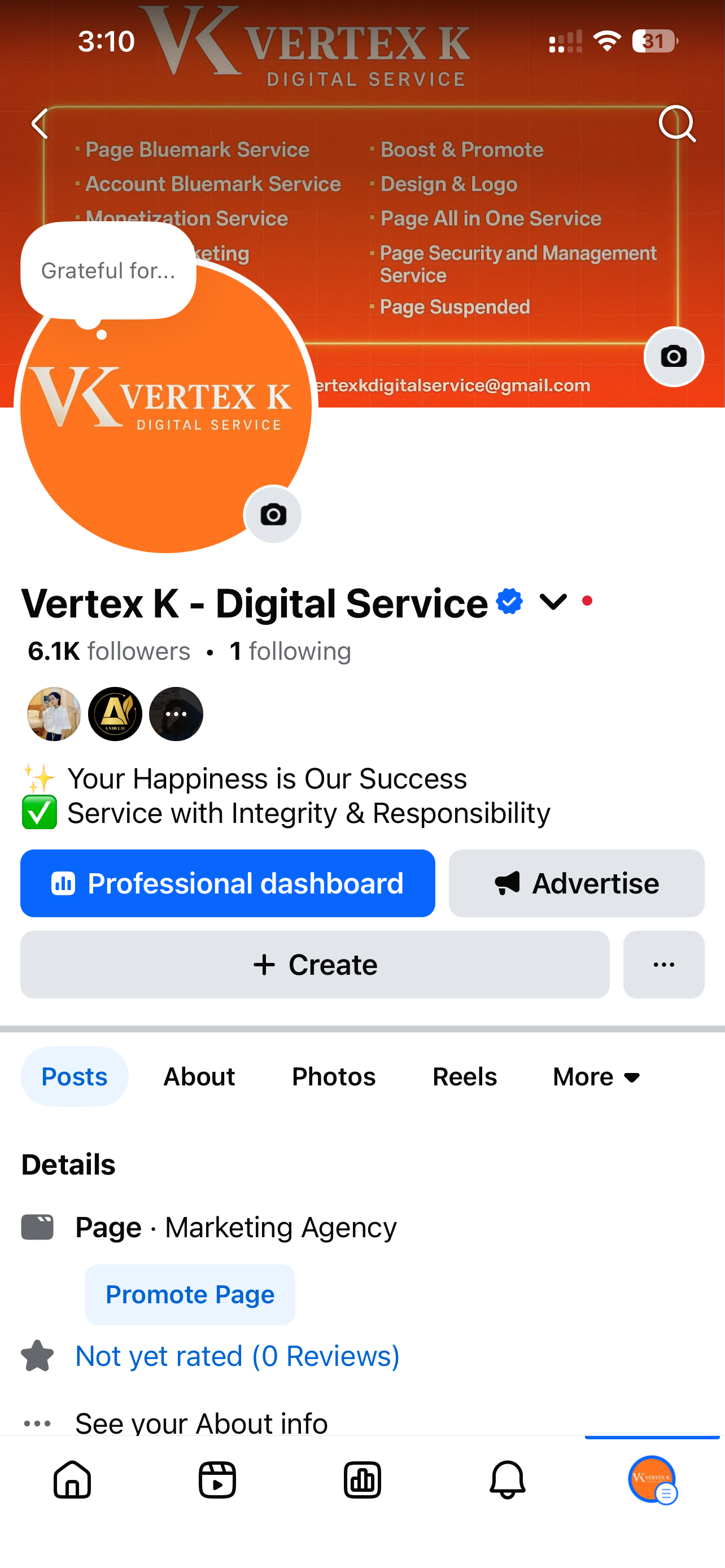
Task: Switch to the About tab
Action: click(199, 1077)
